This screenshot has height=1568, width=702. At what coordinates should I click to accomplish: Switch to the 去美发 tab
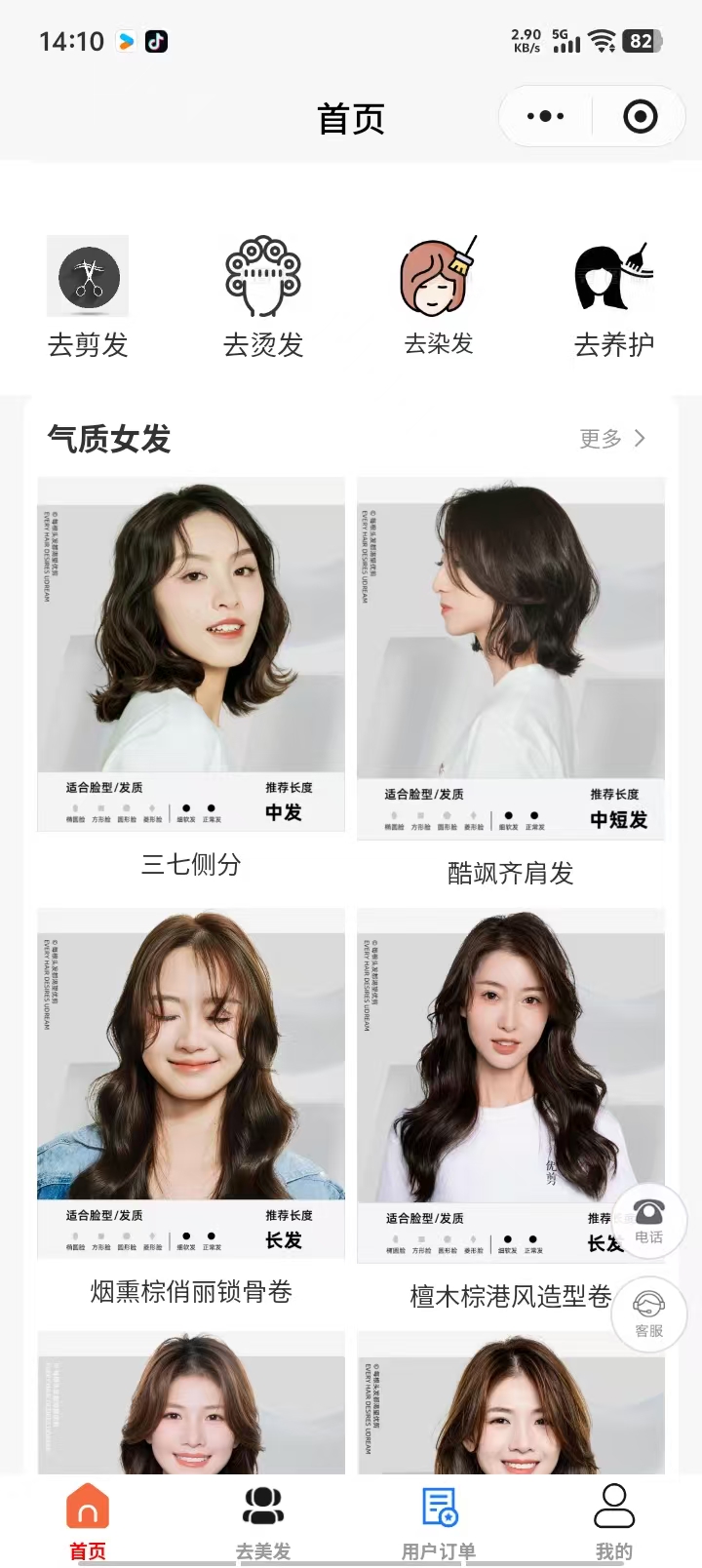point(263,1521)
